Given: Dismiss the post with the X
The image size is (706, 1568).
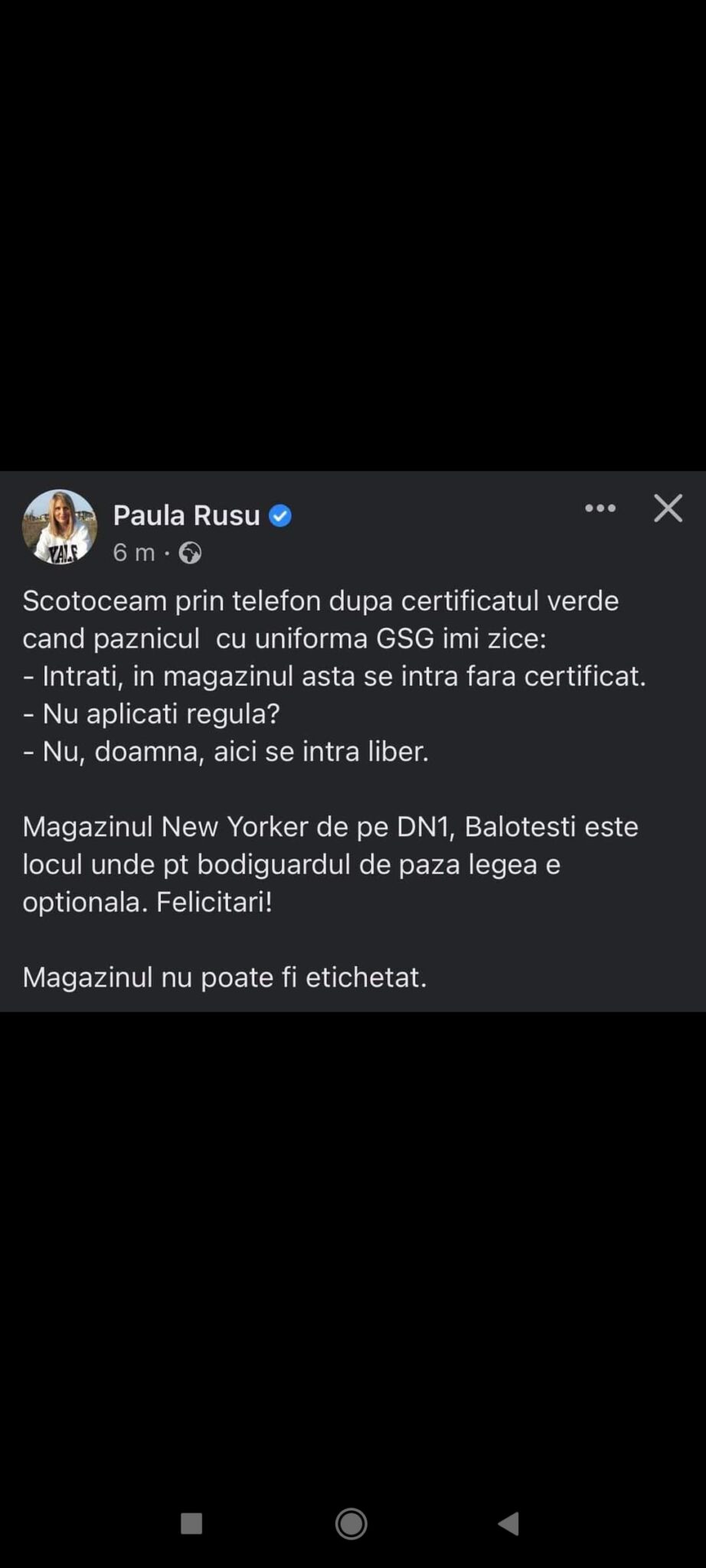Looking at the screenshot, I should [668, 508].
